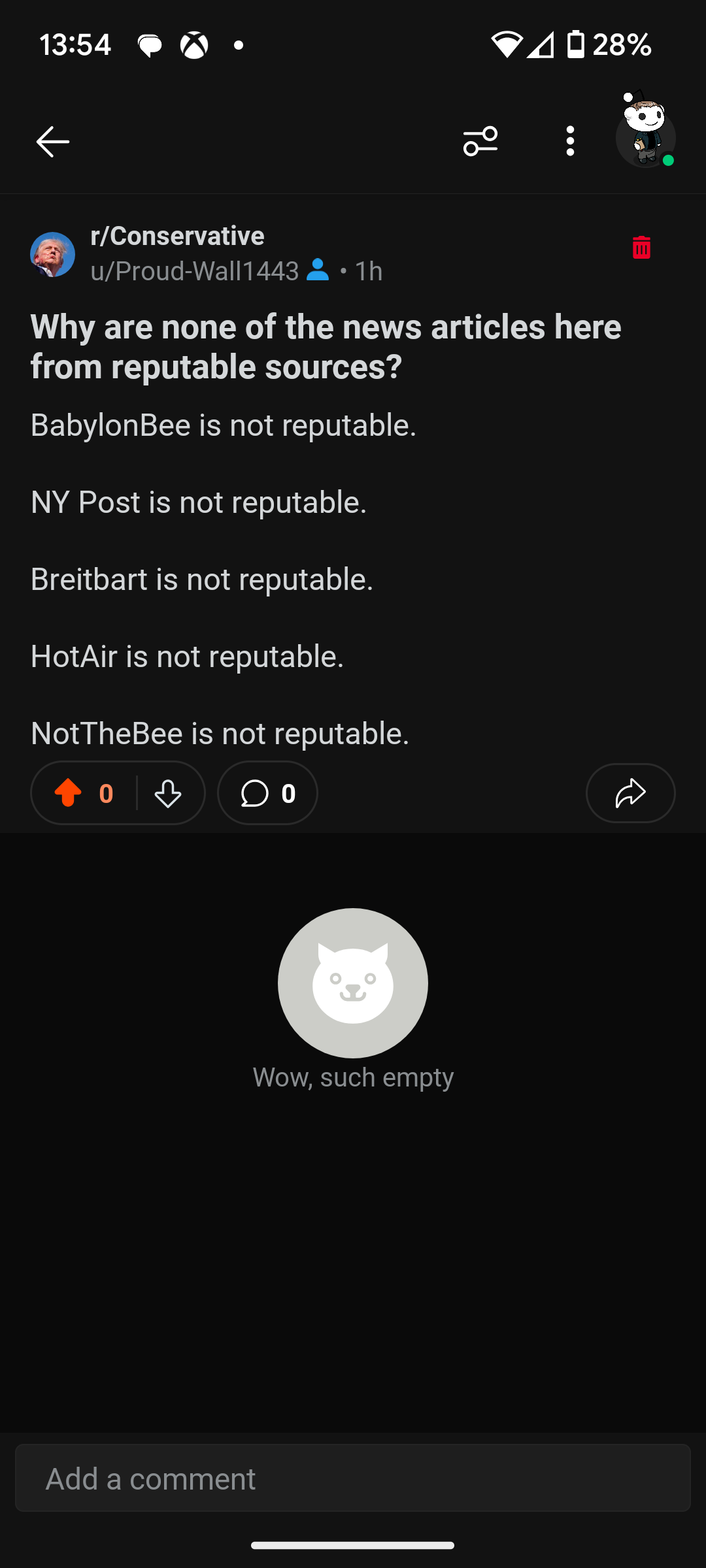The height and width of the screenshot is (1568, 706).
Task: Tap the r/Conservative community icon
Action: pyautogui.click(x=52, y=255)
